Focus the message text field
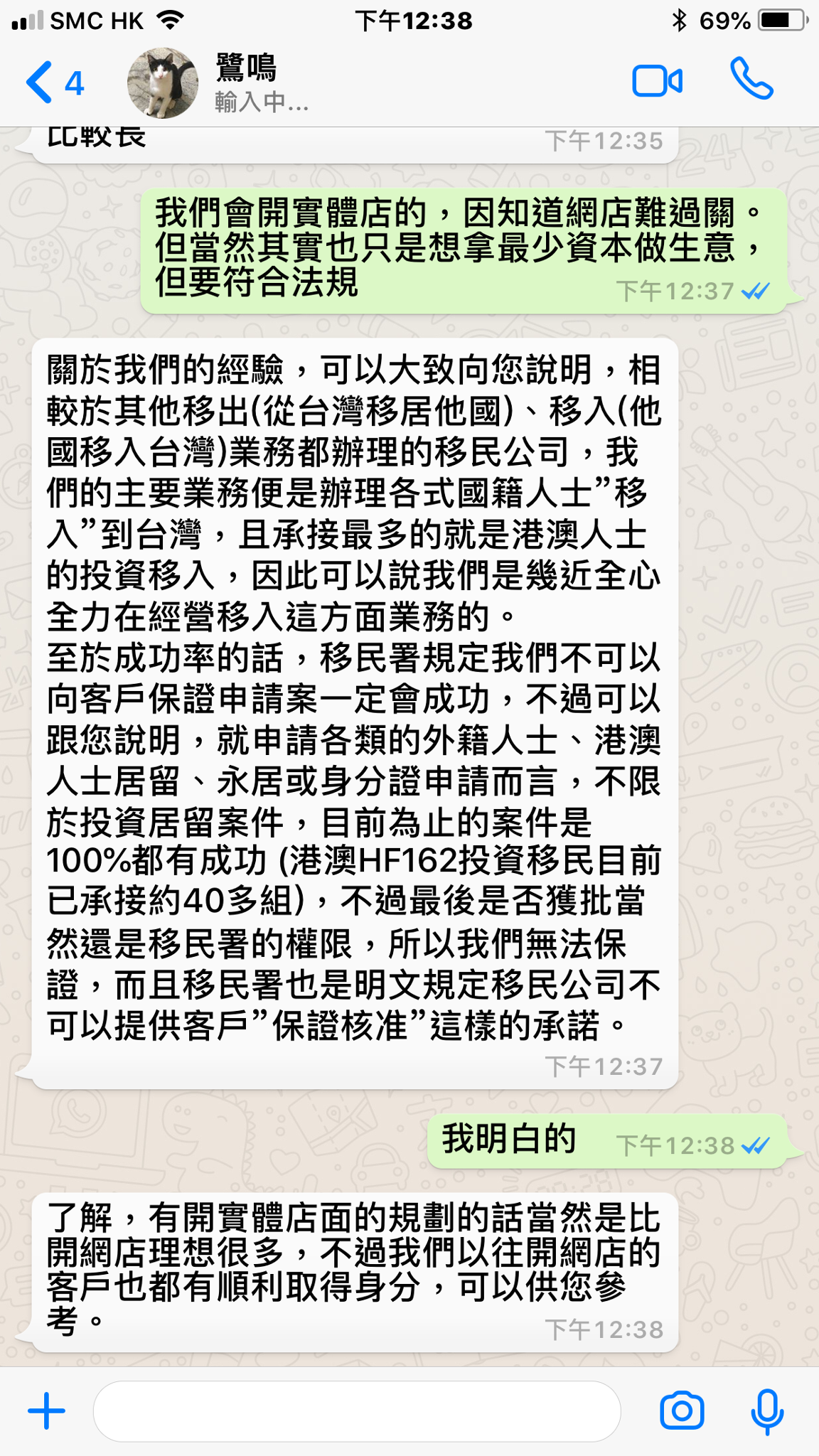 (357, 1411)
